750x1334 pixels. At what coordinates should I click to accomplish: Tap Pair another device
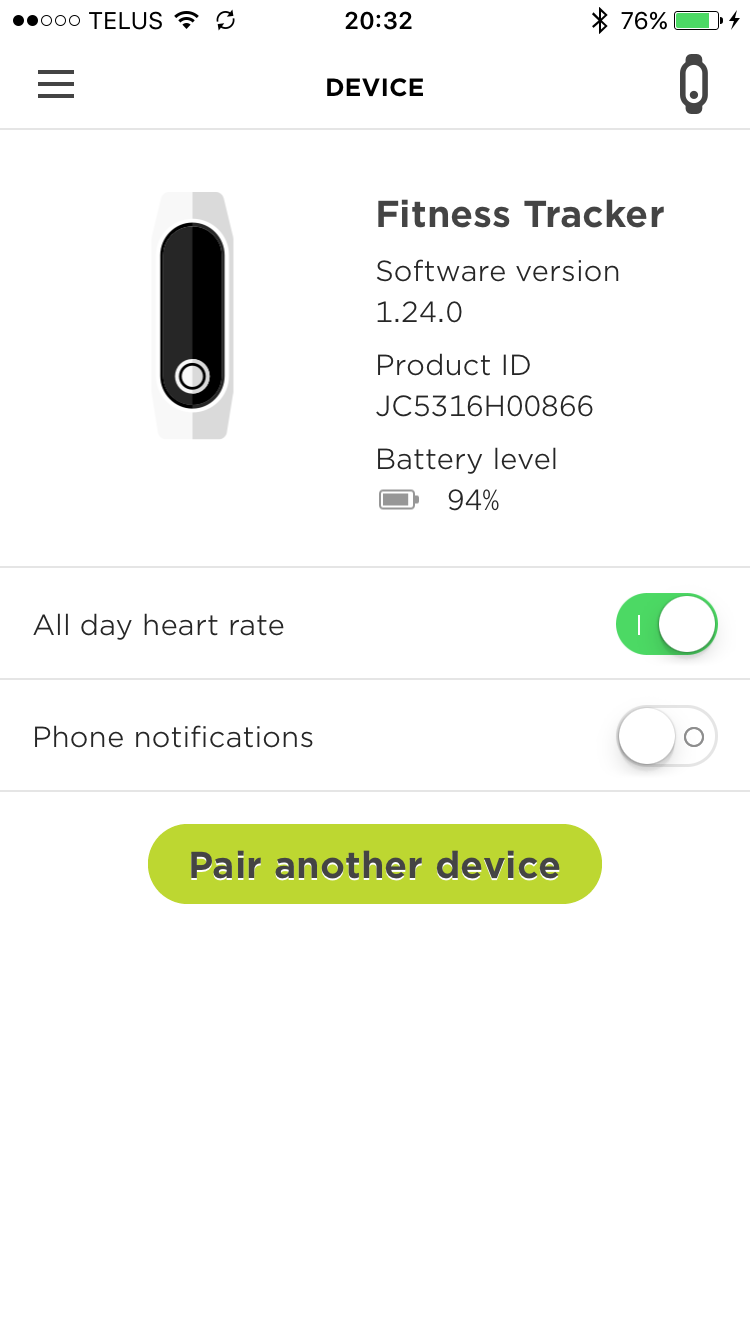tap(375, 864)
